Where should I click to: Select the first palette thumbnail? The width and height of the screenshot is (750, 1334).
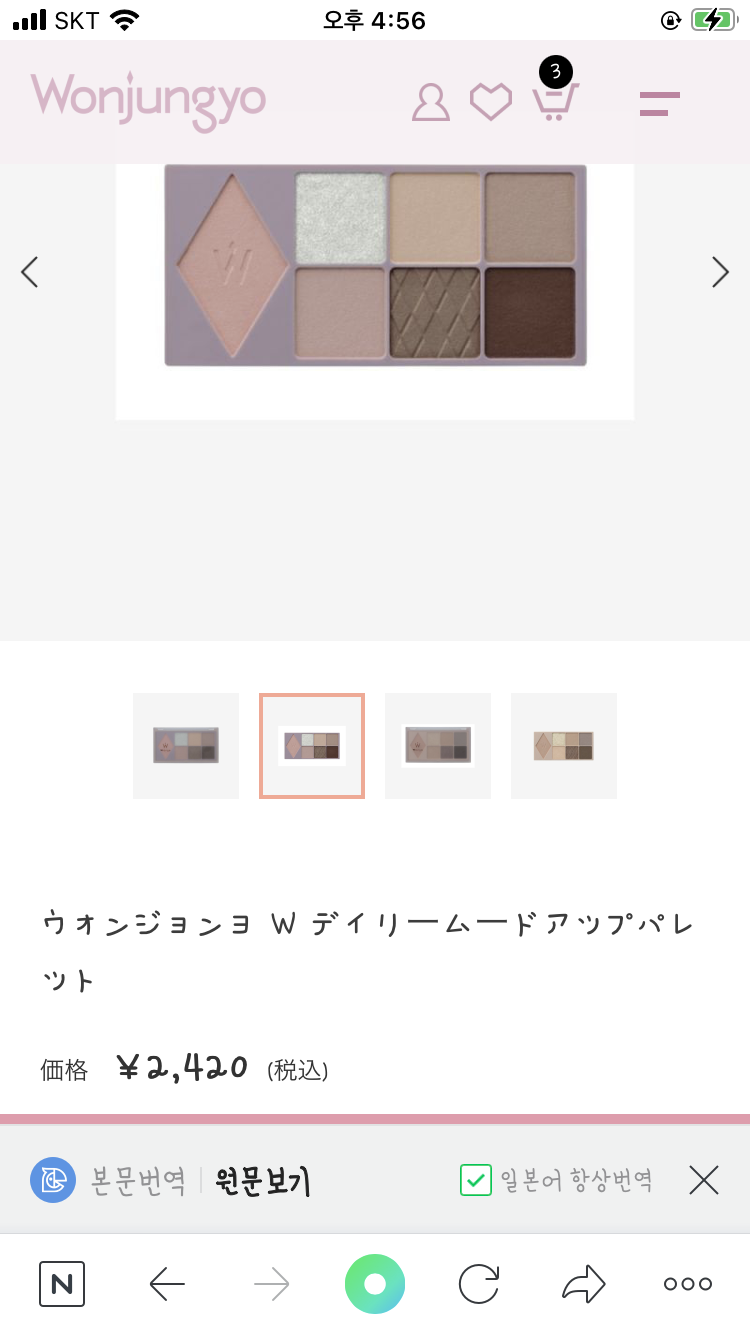coord(186,746)
